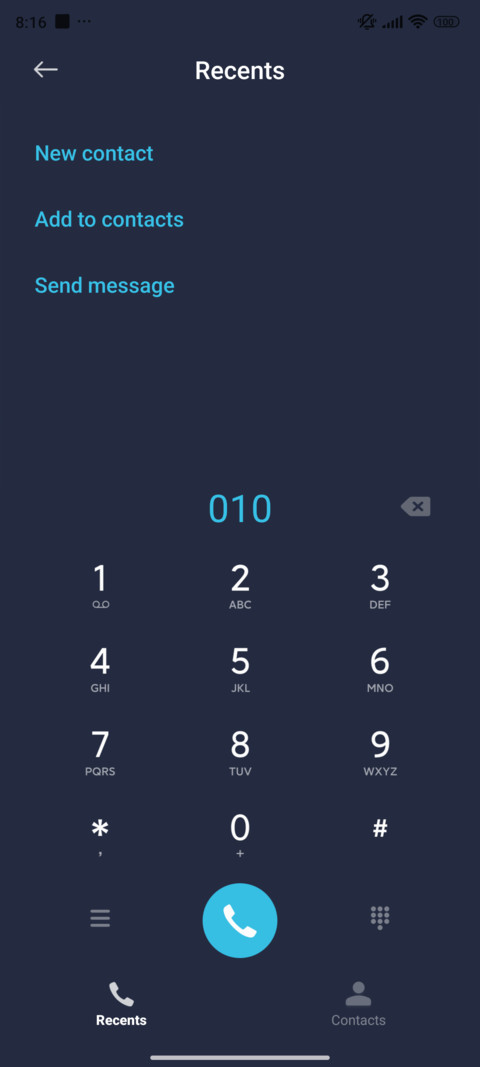Switch to the Contacts tab
Image resolution: width=480 pixels, height=1067 pixels.
coord(358,1004)
